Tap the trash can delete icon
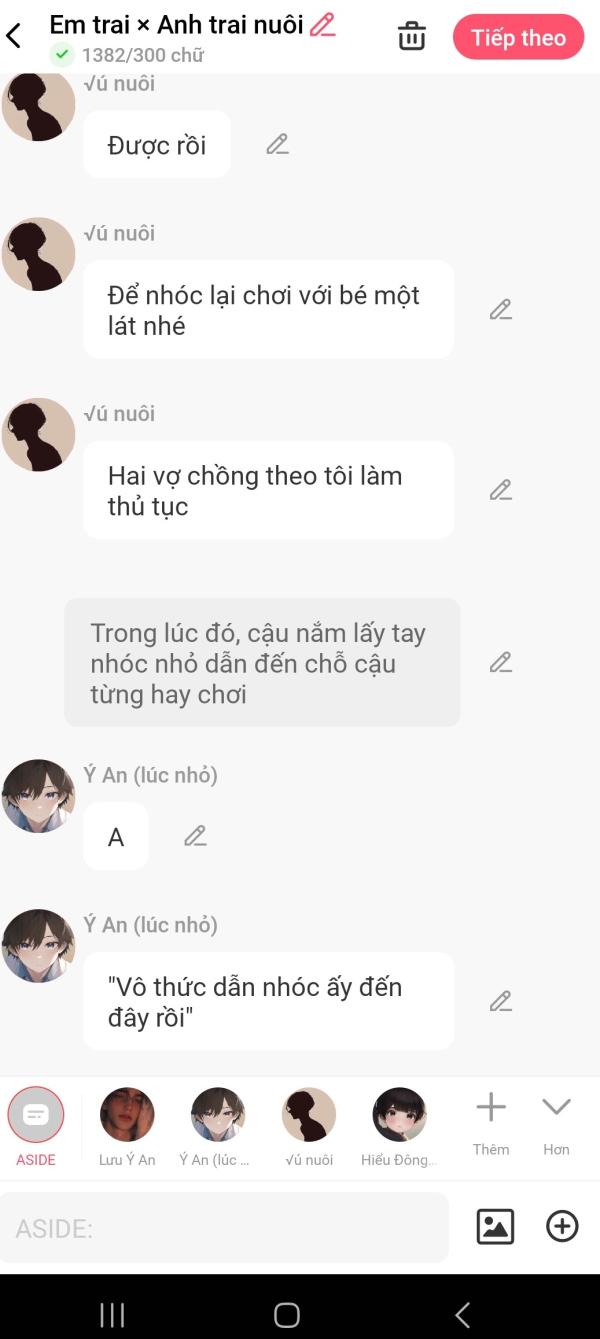 tap(412, 37)
